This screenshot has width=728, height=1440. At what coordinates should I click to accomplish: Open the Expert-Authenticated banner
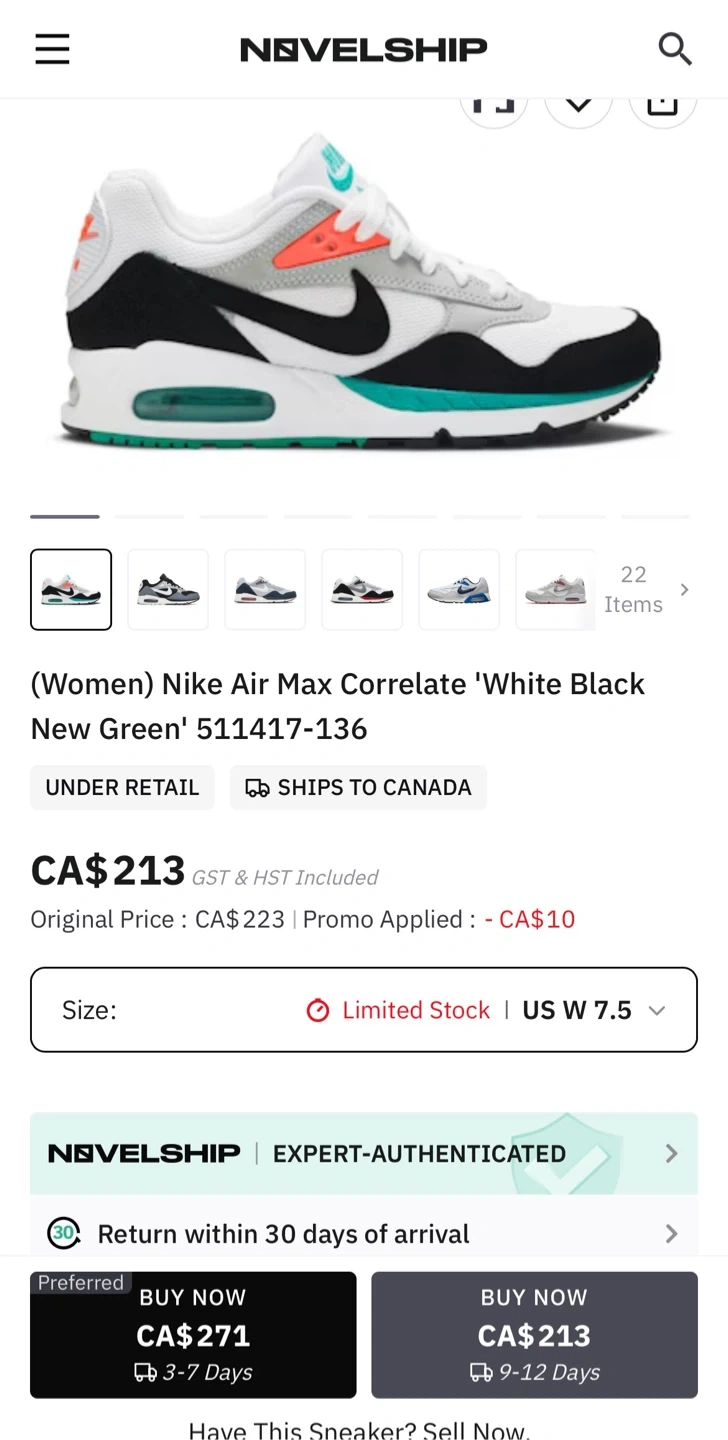[x=364, y=1153]
